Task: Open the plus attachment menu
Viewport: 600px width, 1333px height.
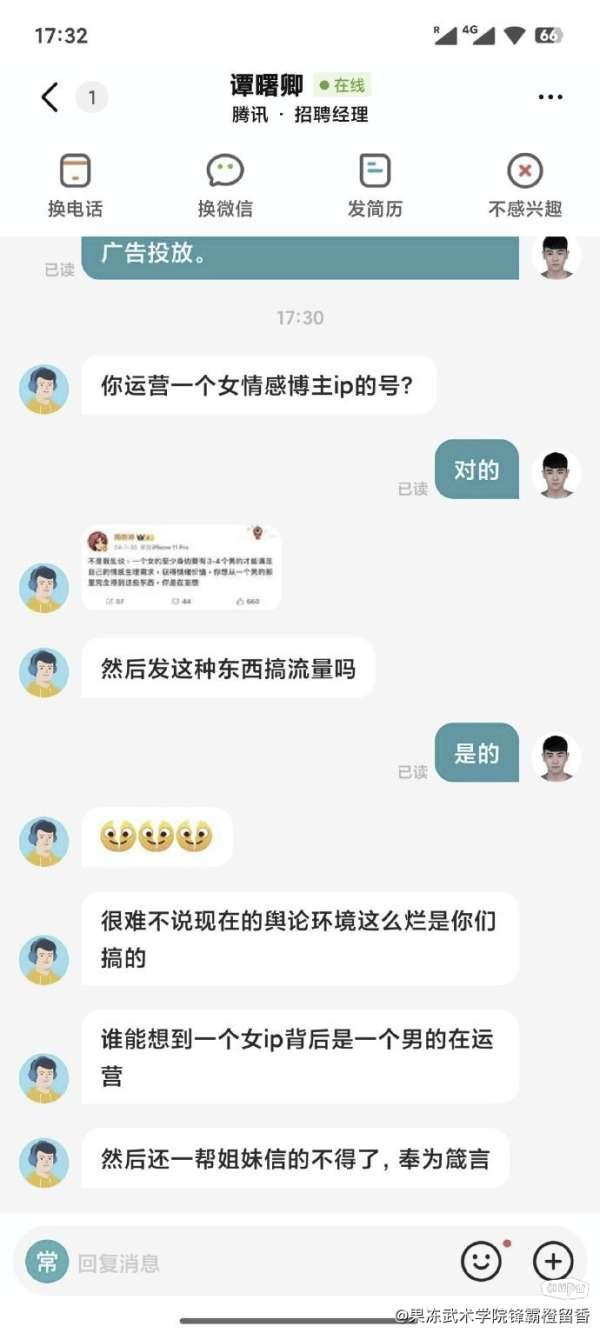Action: click(x=553, y=1261)
